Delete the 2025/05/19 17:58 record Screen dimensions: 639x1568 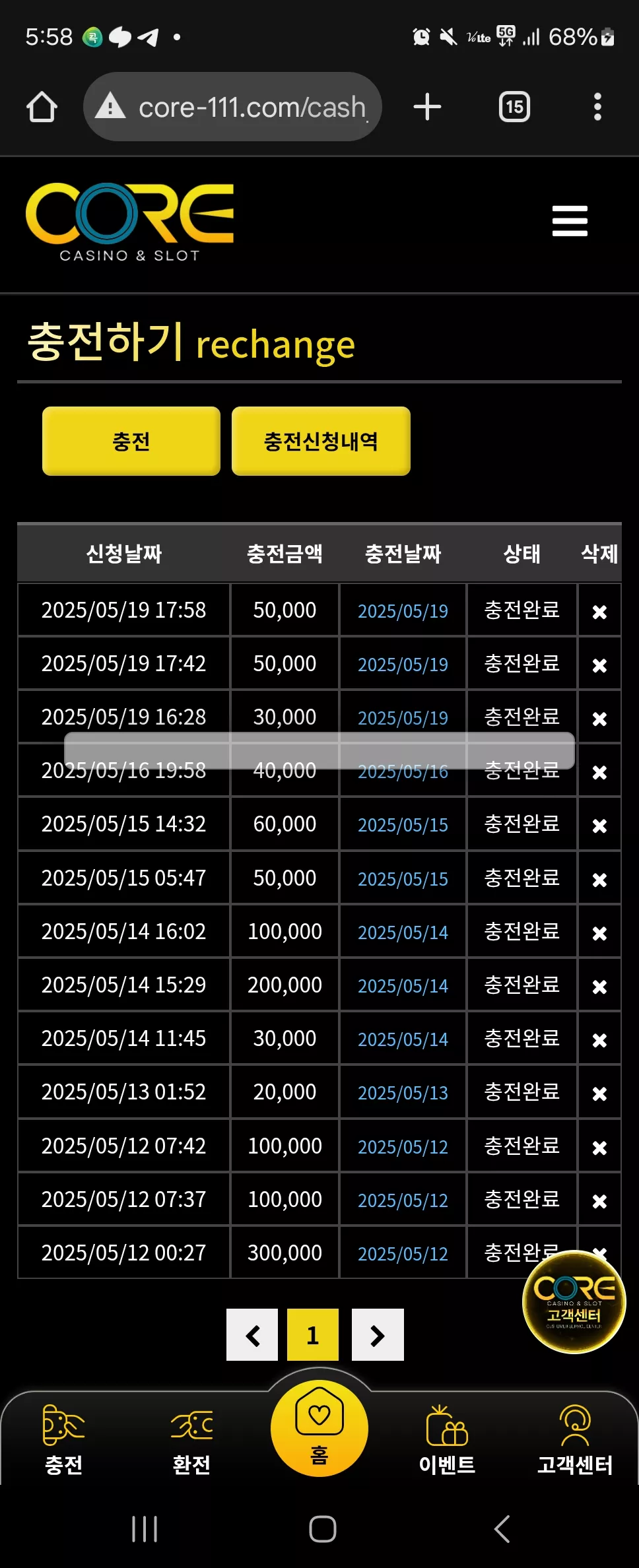pos(599,612)
